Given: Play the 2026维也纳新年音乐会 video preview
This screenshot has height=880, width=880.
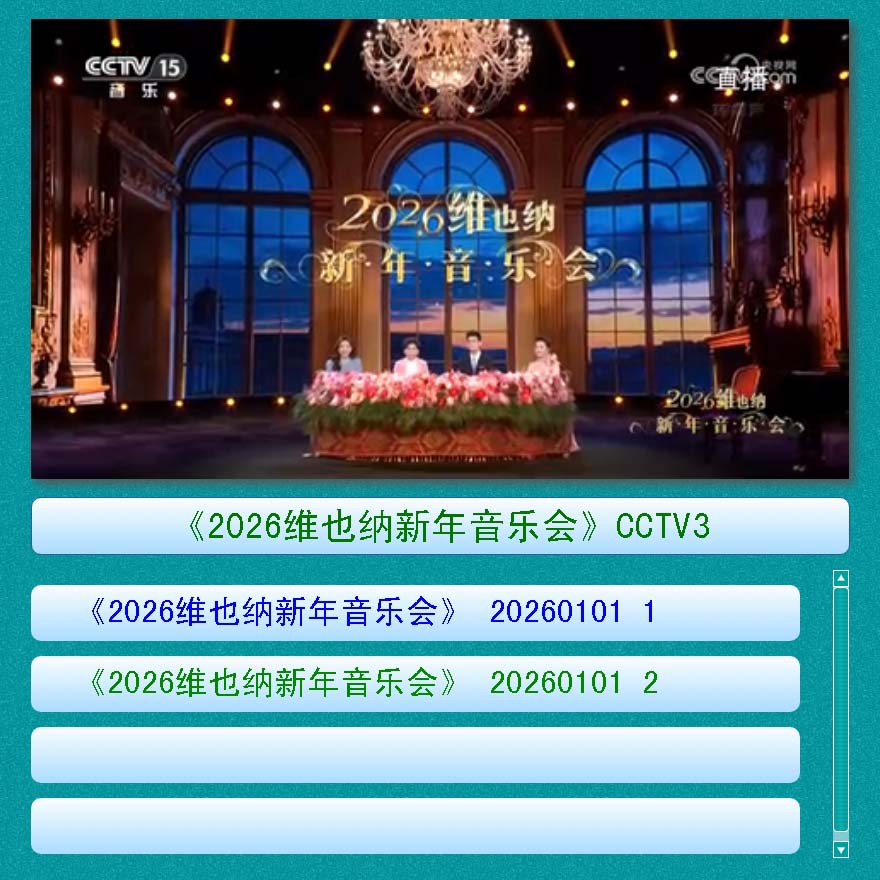Looking at the screenshot, I should [440, 249].
